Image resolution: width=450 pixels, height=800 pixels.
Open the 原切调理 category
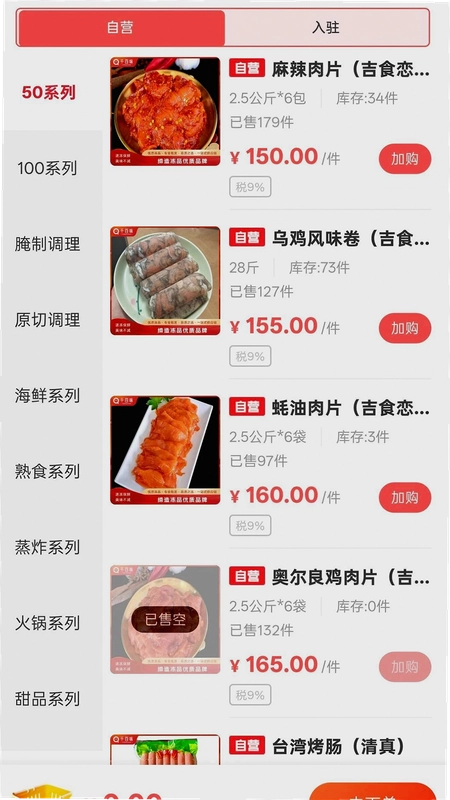(47, 320)
